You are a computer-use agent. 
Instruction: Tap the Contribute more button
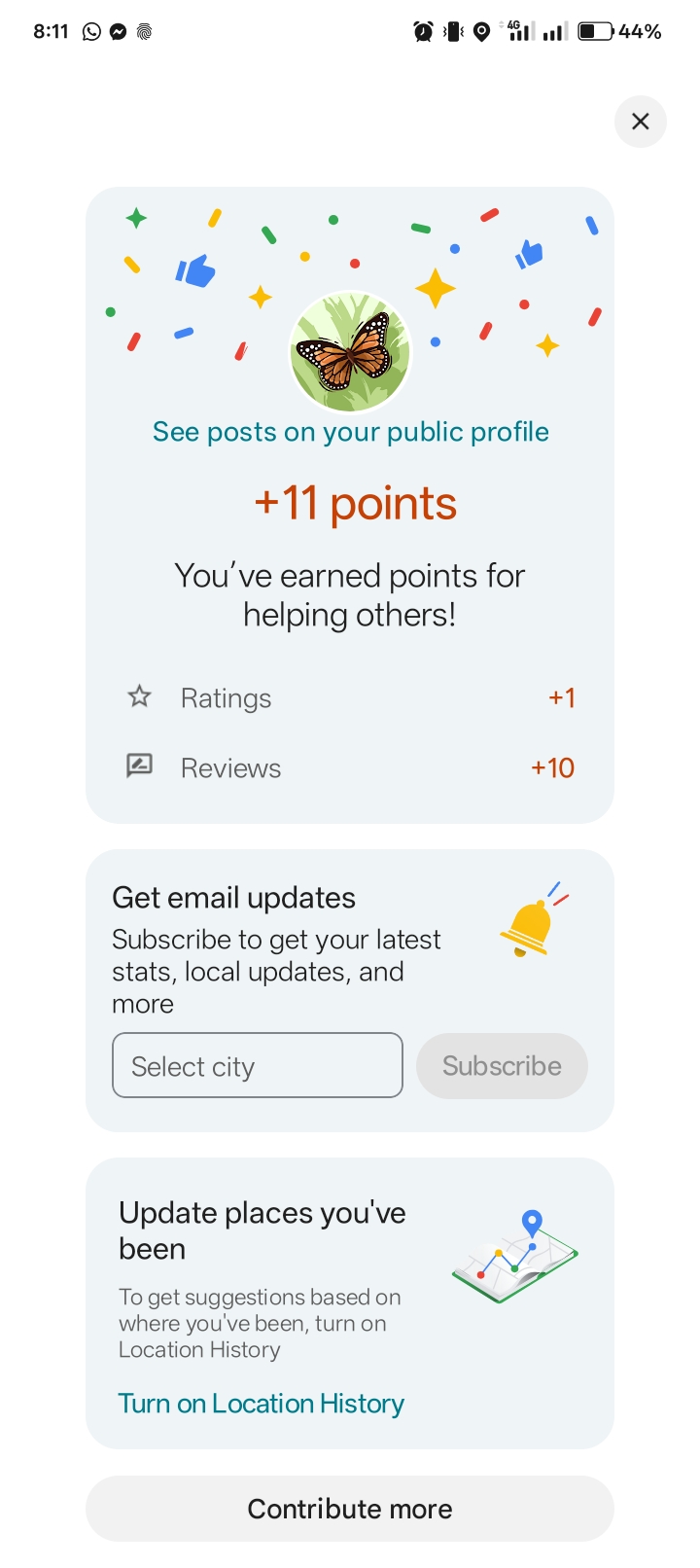click(x=350, y=1509)
